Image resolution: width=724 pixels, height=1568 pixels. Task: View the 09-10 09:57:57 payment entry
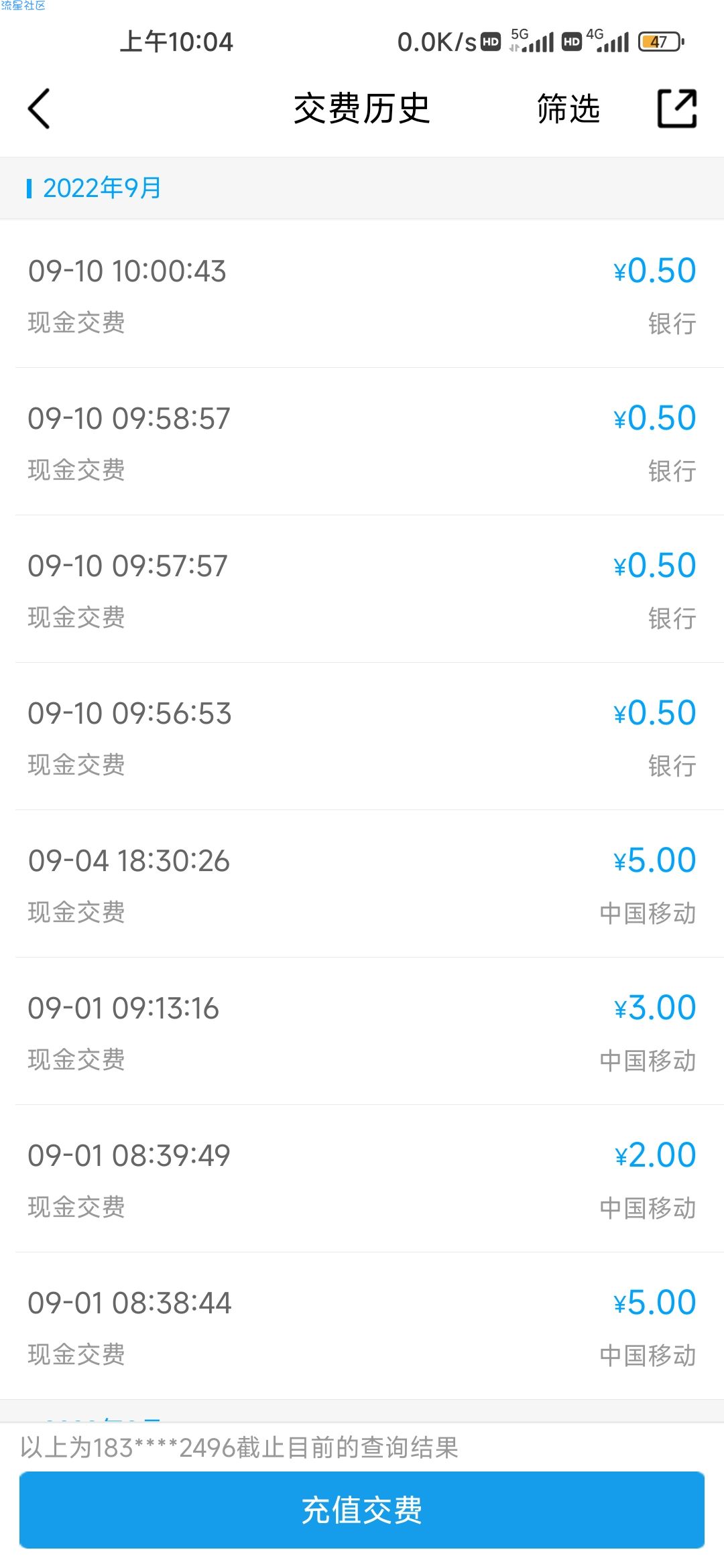pyautogui.click(x=362, y=589)
